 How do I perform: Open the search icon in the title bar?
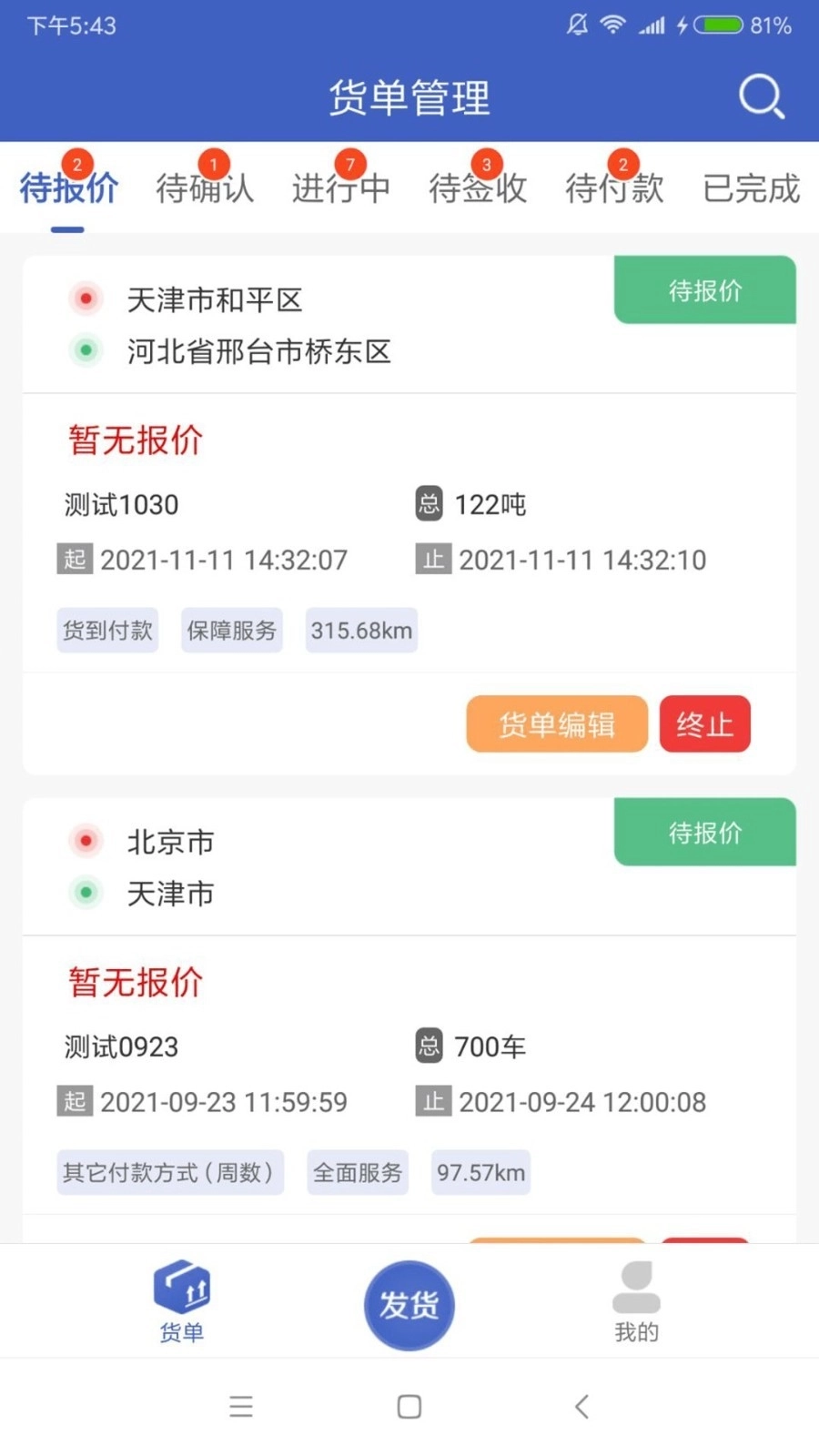tap(761, 96)
